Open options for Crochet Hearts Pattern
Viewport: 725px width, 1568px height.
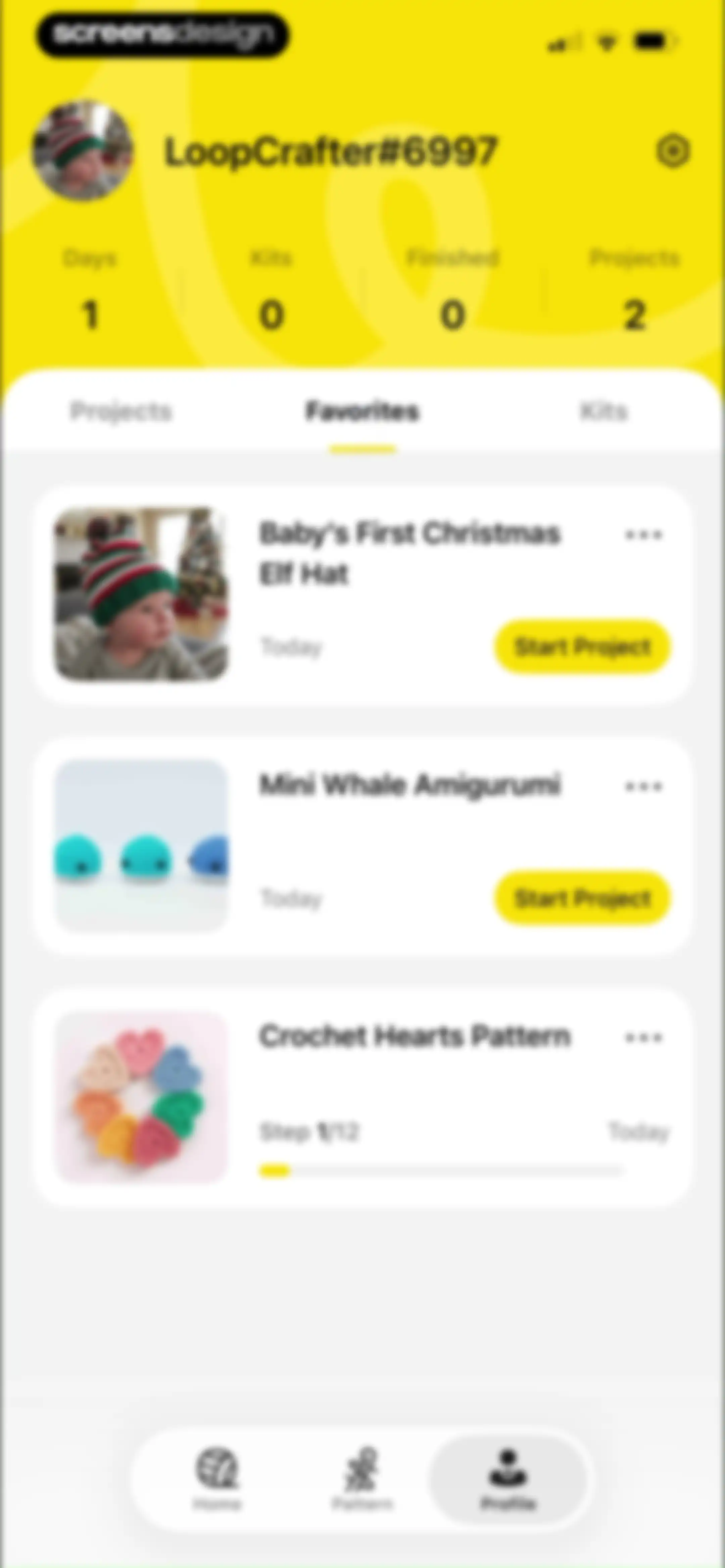[643, 1037]
